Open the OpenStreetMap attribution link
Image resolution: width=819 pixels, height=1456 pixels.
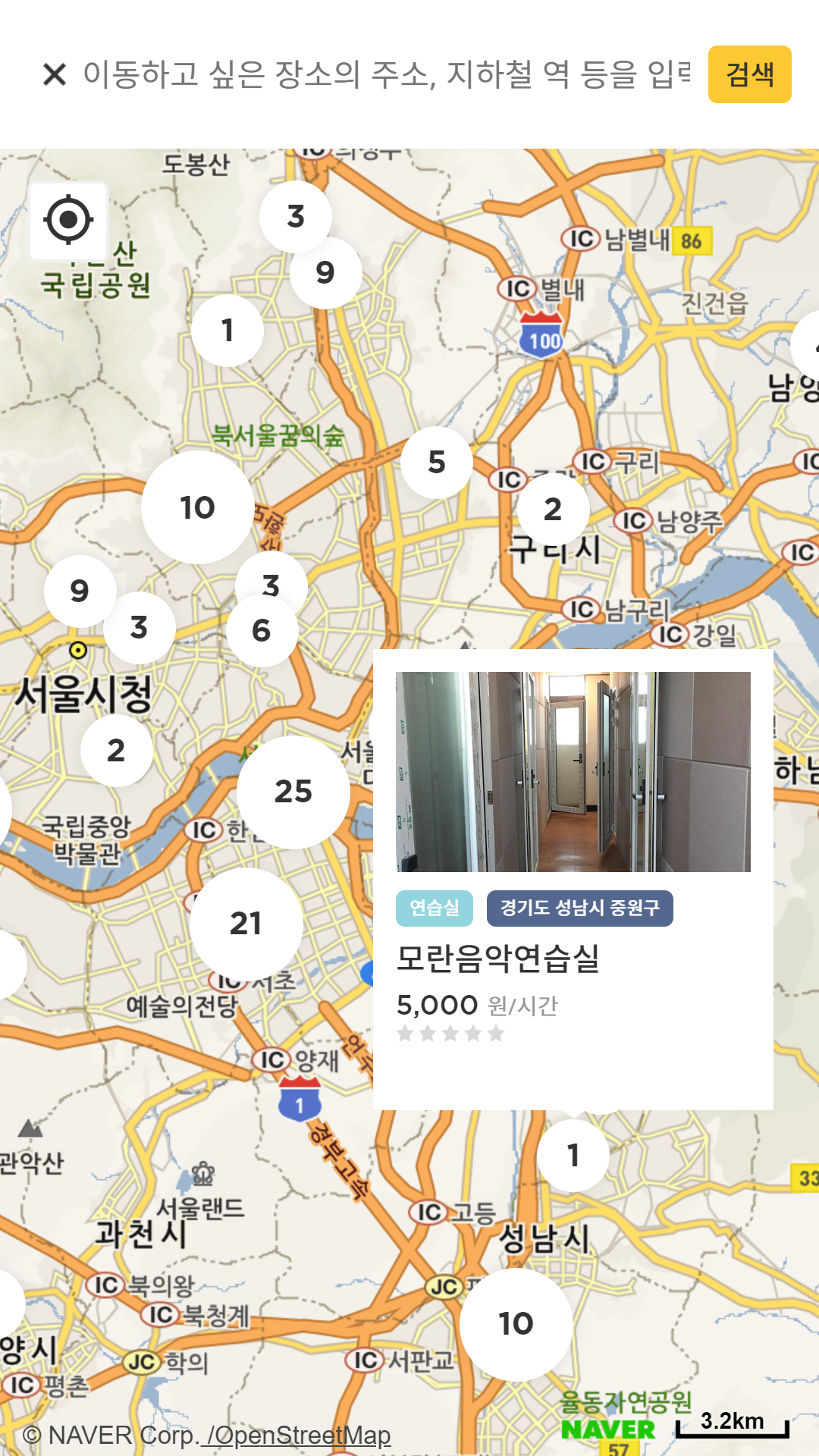297,1435
